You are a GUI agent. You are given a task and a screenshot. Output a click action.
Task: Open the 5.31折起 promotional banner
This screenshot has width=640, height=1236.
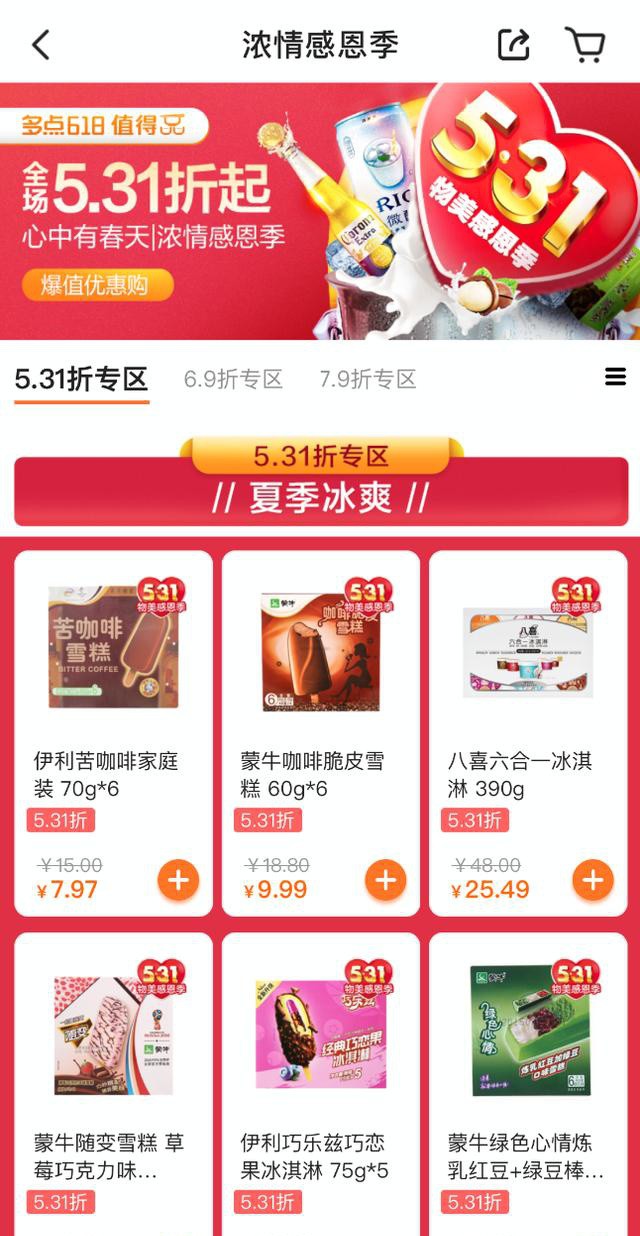[x=320, y=210]
